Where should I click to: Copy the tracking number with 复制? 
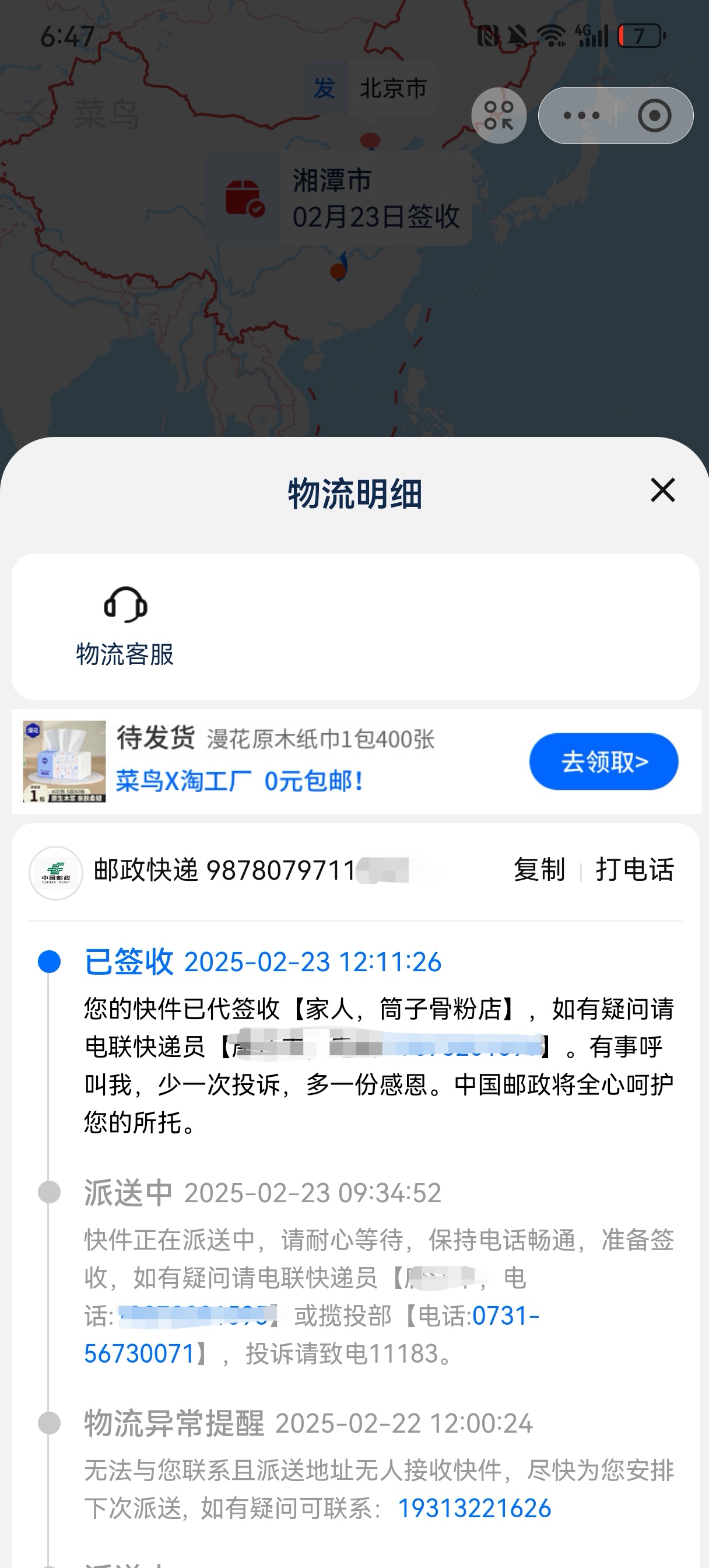coord(539,869)
